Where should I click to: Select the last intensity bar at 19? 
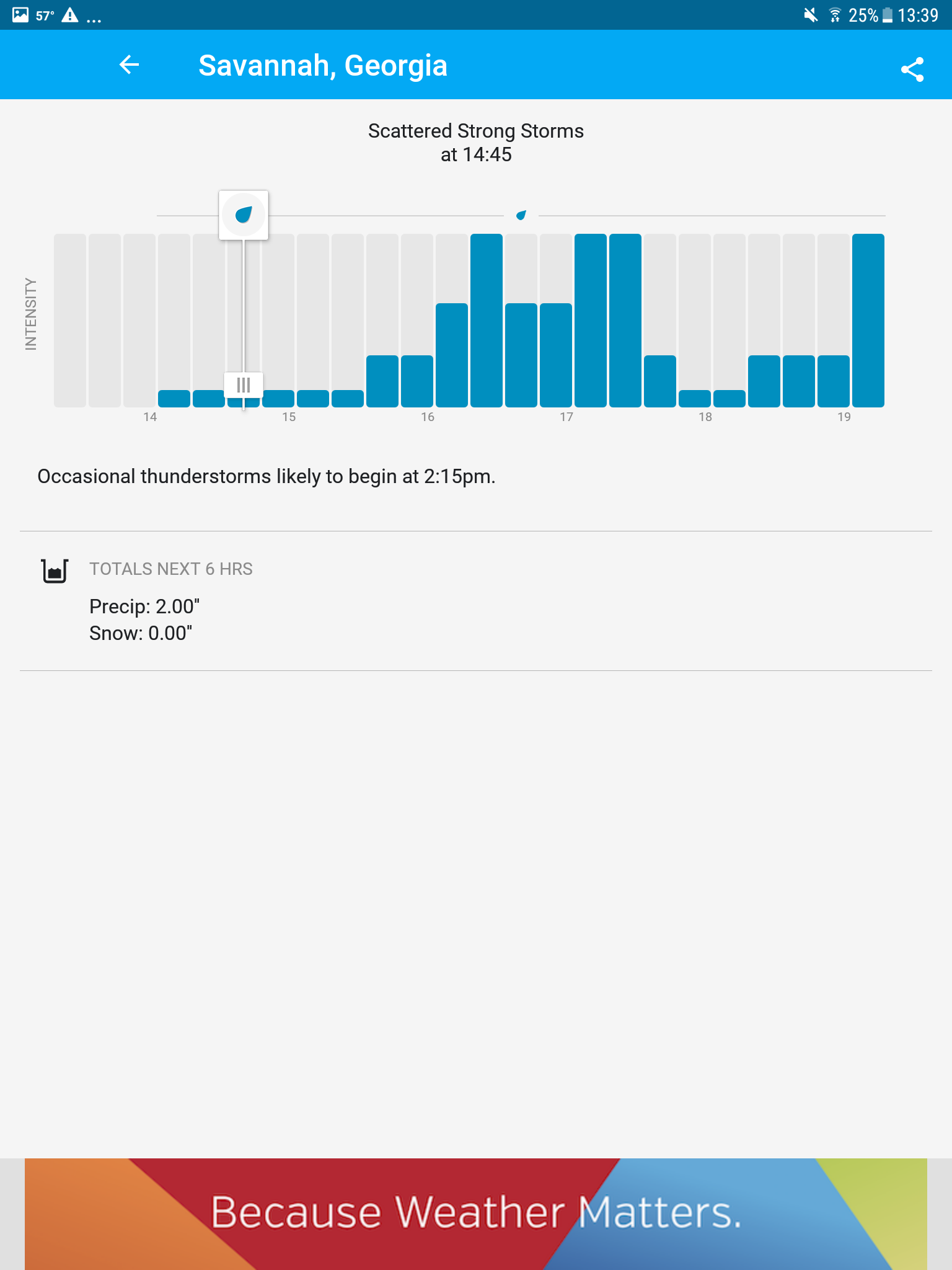coord(868,320)
